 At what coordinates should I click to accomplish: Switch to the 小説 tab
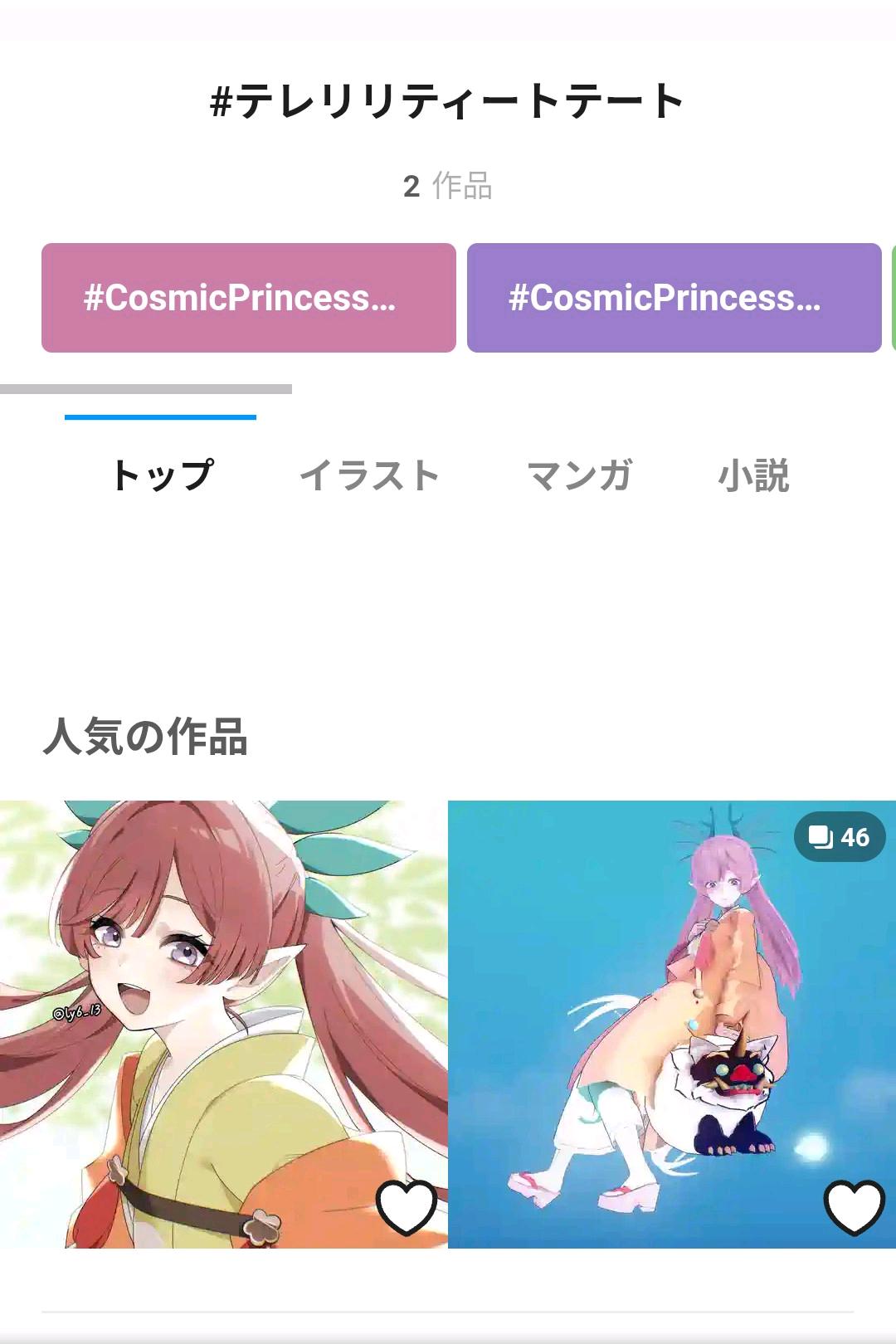[x=753, y=475]
